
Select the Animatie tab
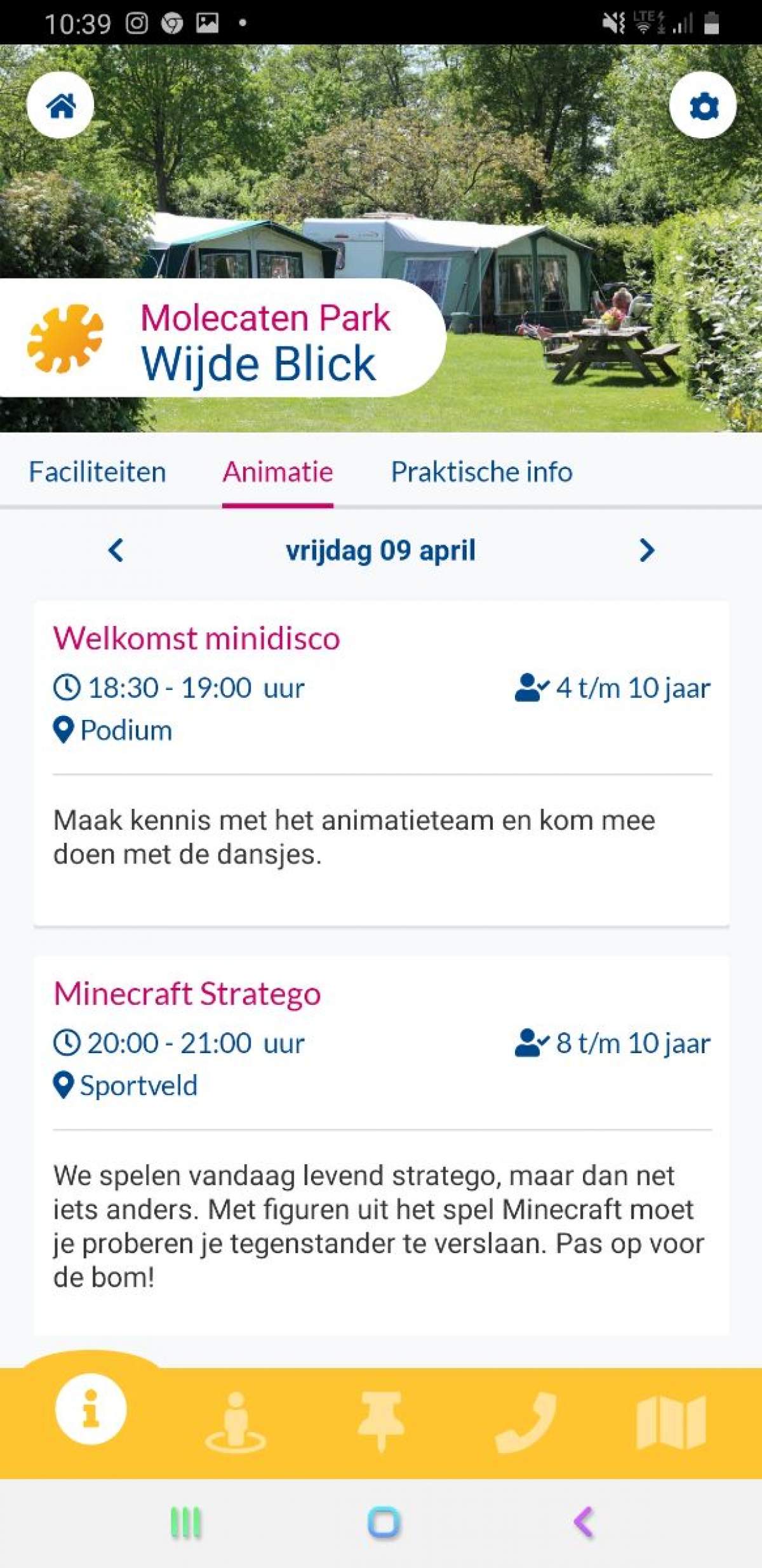(277, 472)
